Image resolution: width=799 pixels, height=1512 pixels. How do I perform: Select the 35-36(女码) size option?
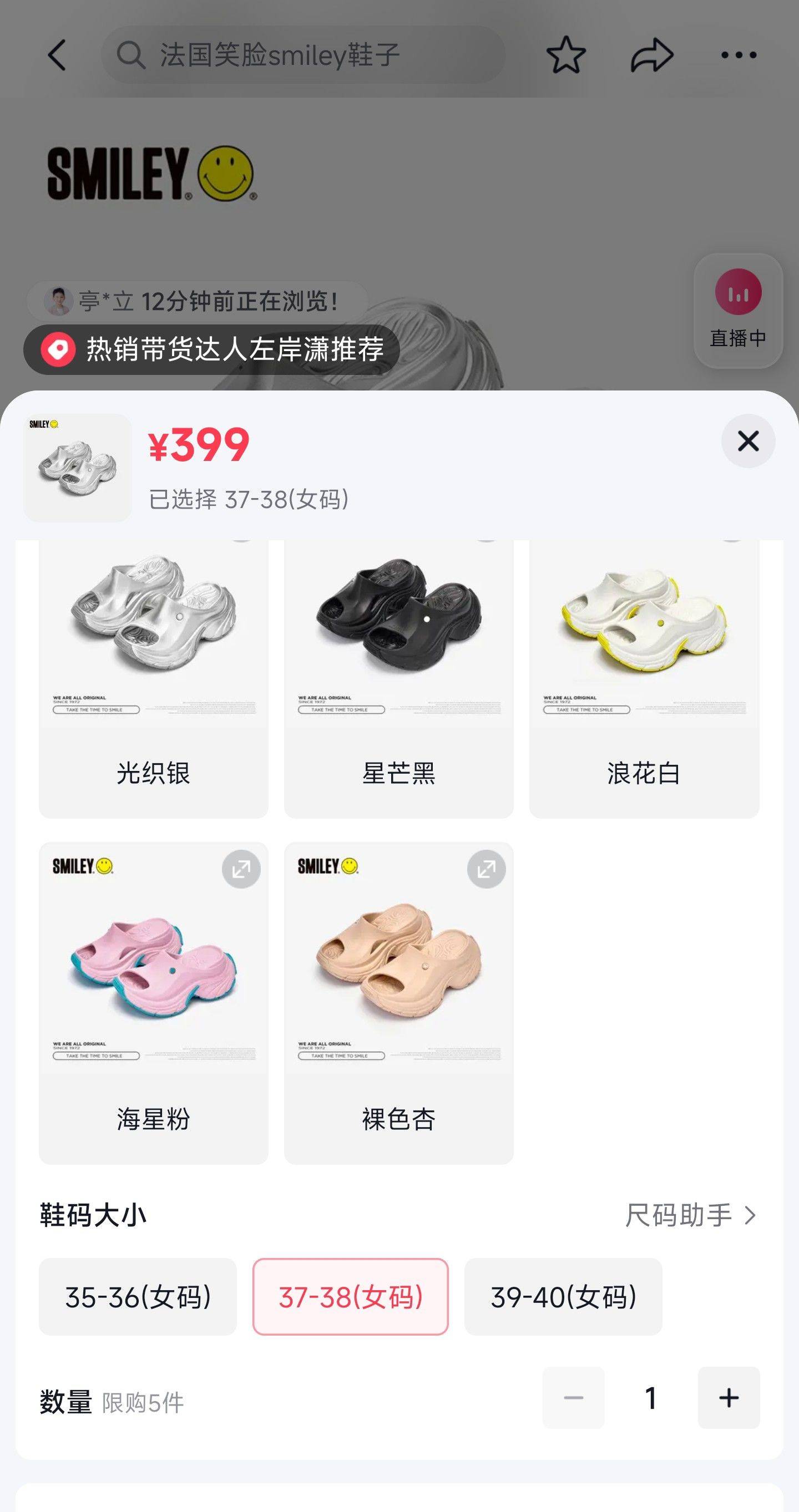[x=138, y=1299]
